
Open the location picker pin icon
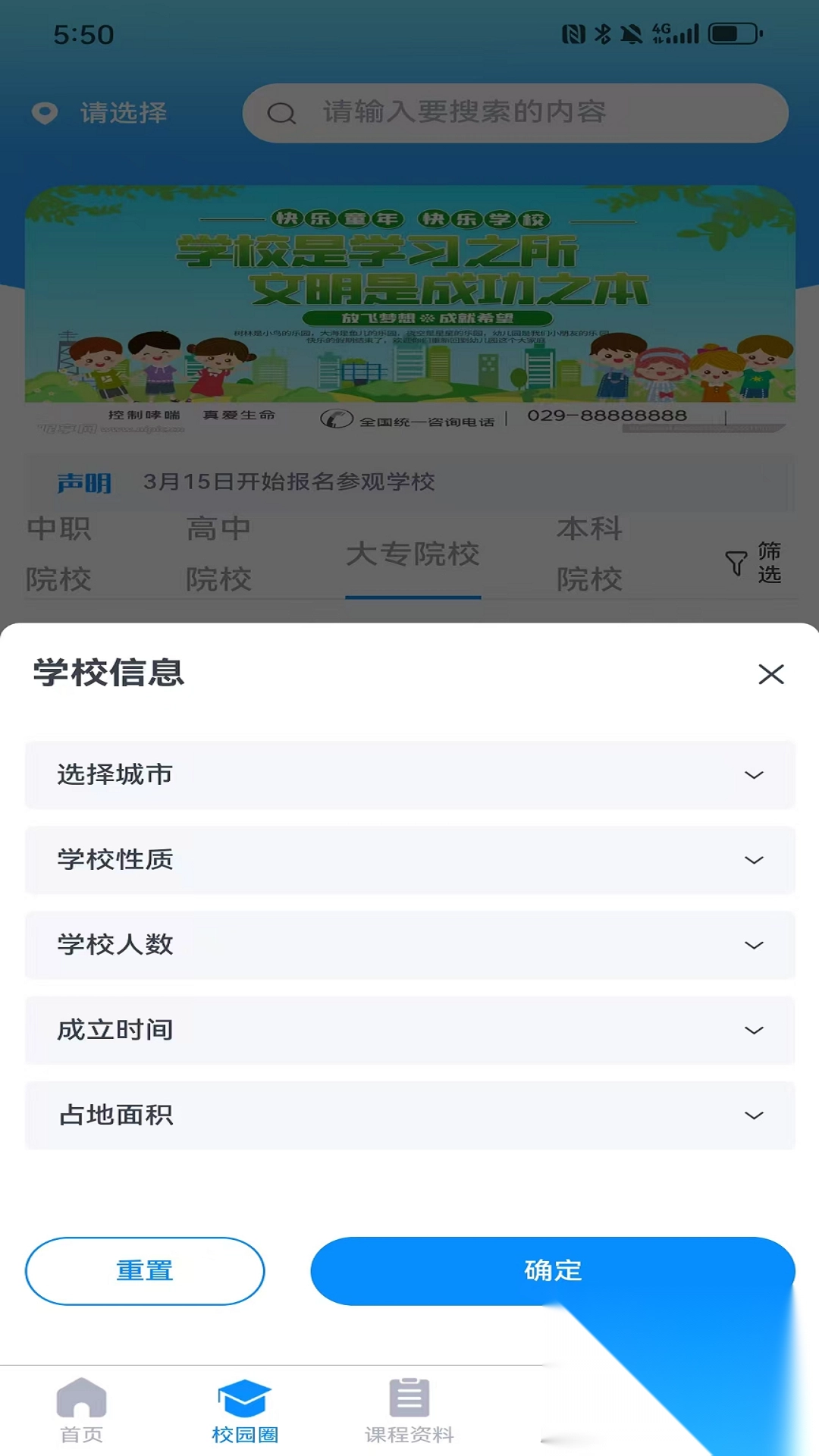pyautogui.click(x=45, y=112)
